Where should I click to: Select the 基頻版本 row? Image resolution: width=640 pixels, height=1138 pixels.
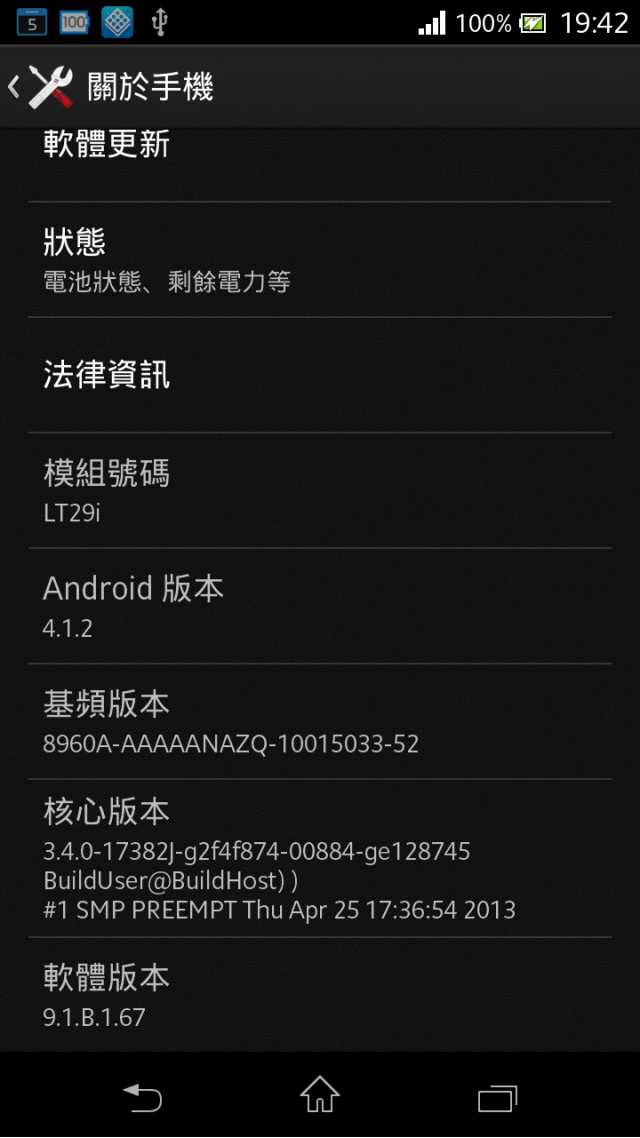click(320, 721)
